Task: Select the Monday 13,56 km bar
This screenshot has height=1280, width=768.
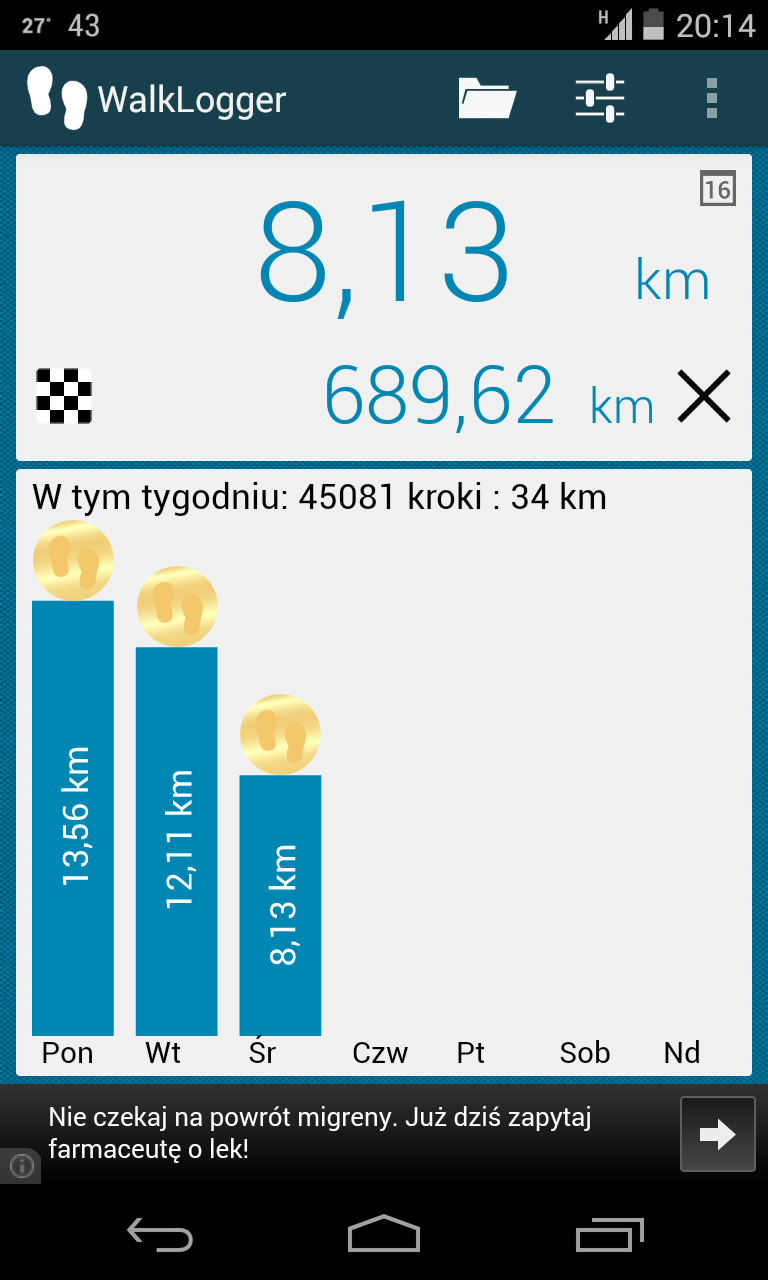Action: point(73,817)
